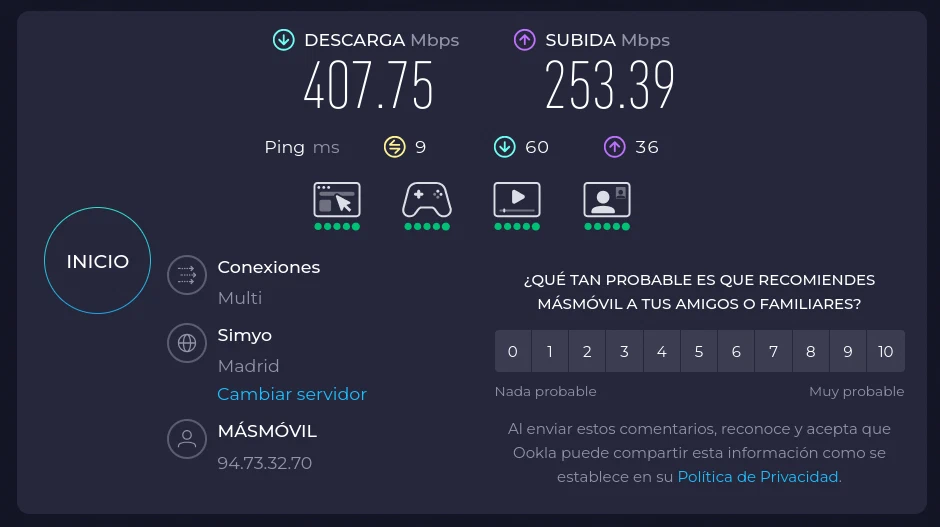This screenshot has width=940, height=527.
Task: Rate the recommendation as 5
Action: pos(698,351)
